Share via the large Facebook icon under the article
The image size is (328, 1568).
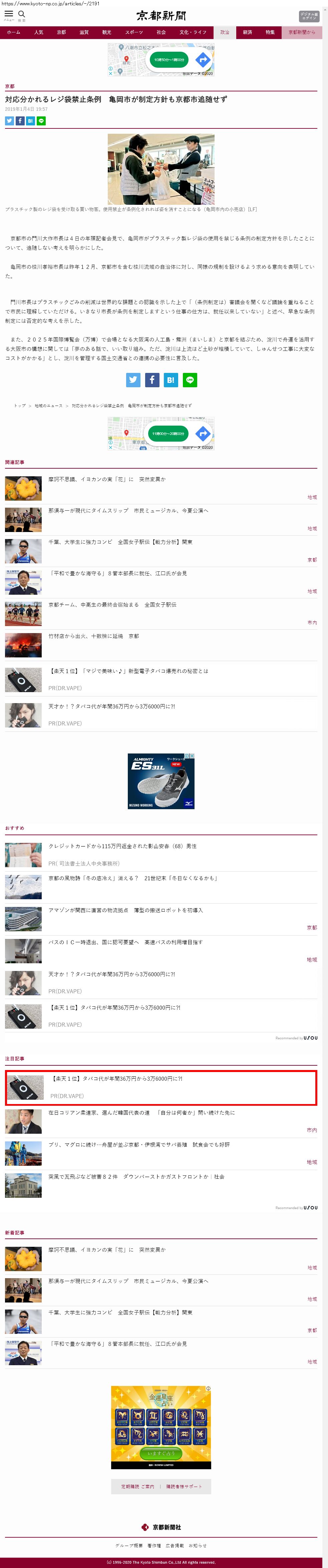152,380
